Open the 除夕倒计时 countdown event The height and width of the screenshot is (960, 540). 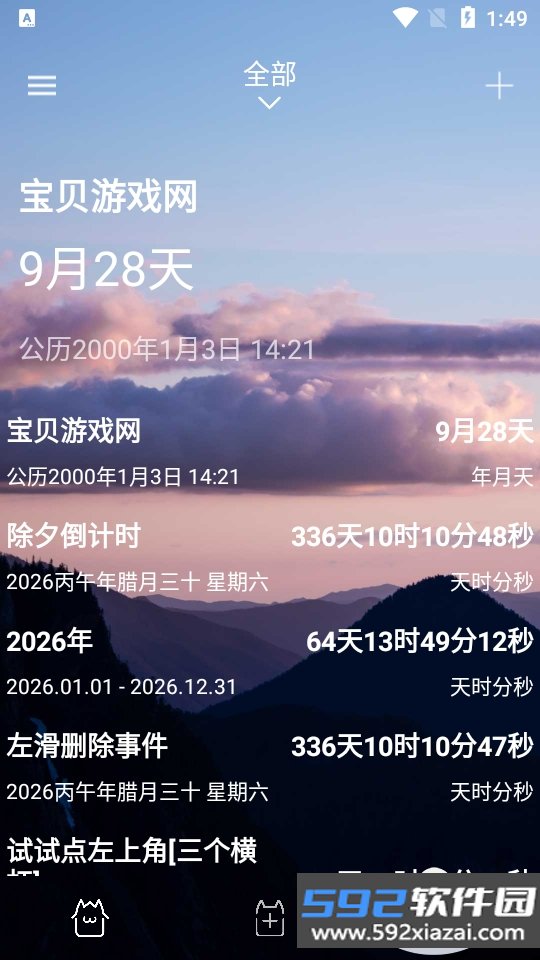click(x=270, y=558)
